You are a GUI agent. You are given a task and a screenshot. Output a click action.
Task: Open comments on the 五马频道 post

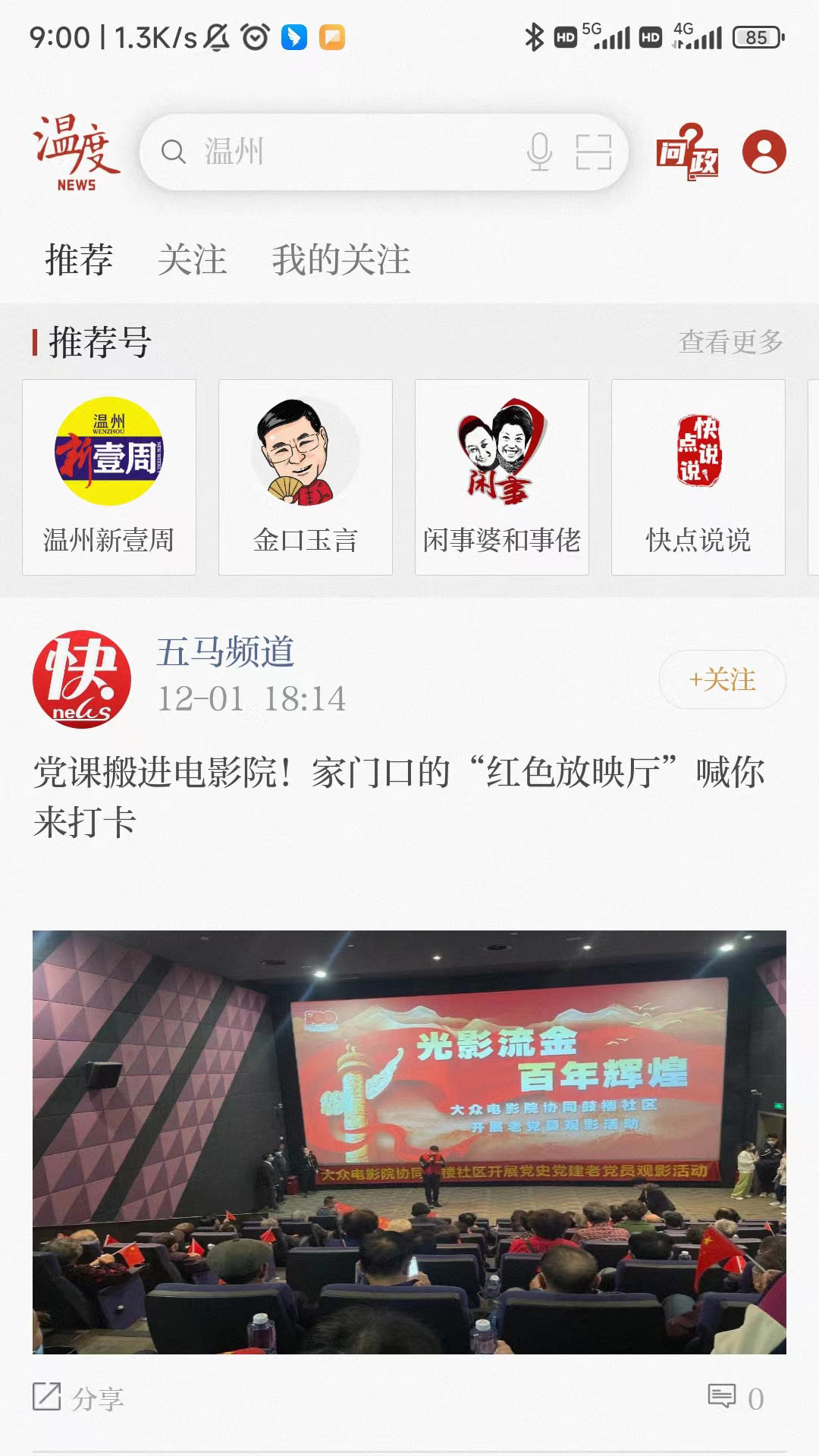736,1398
